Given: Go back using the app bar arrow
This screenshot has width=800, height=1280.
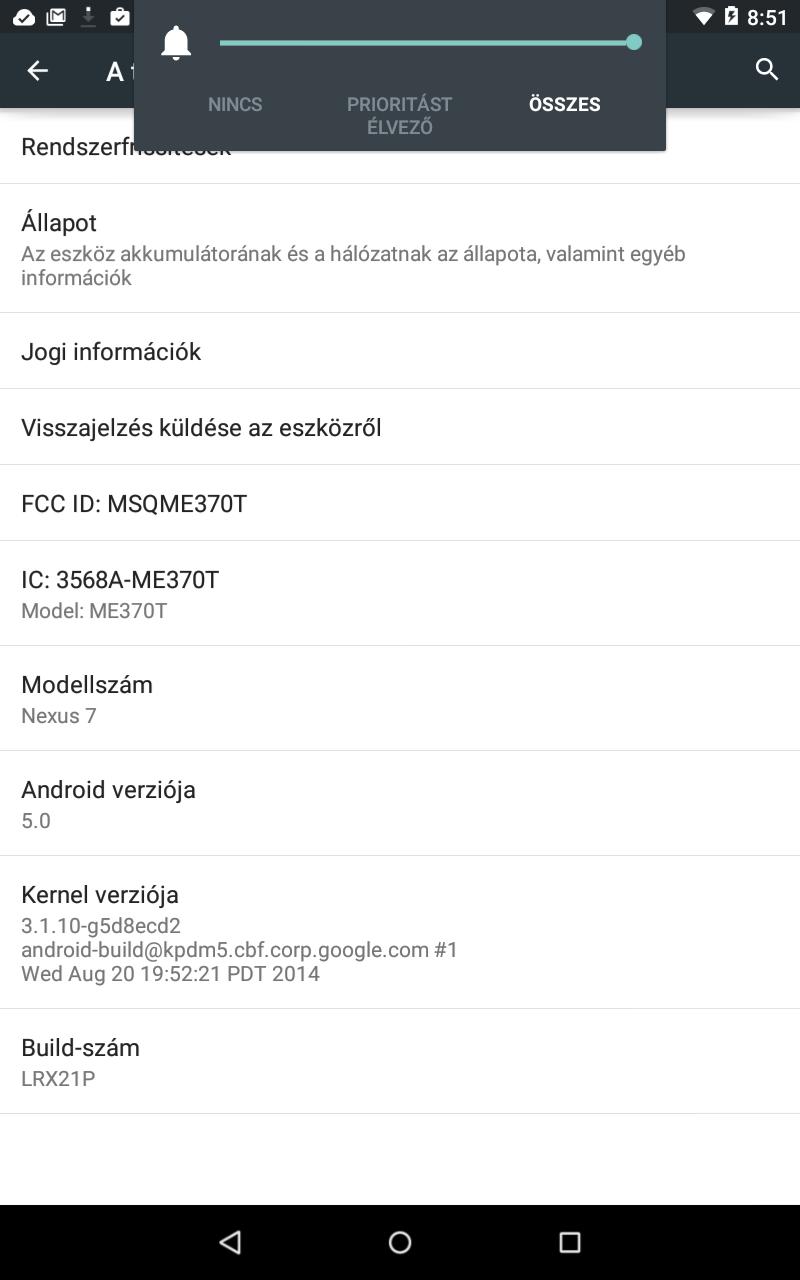Looking at the screenshot, I should [37, 70].
